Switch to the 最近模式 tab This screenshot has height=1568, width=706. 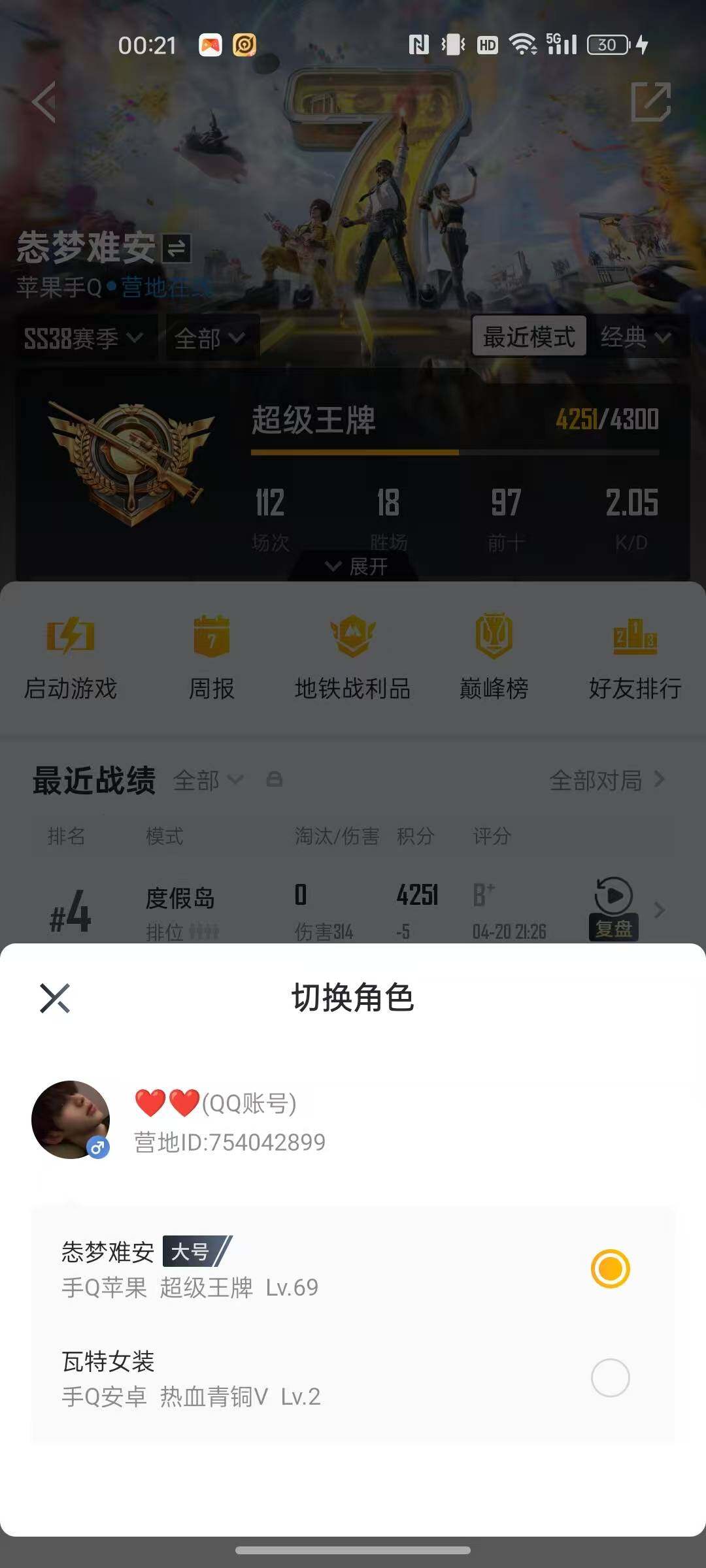click(x=529, y=337)
